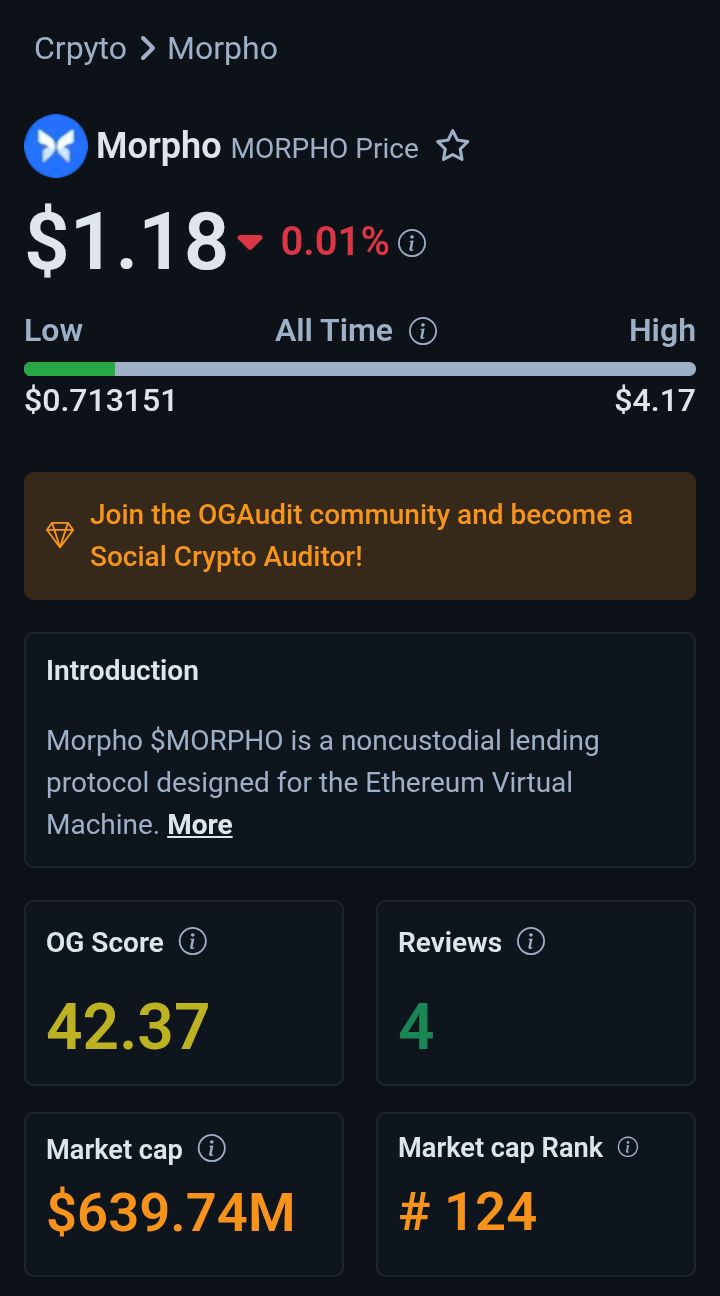Open the info icon next to 0.01% change
Image resolution: width=720 pixels, height=1296 pixels.
[412, 243]
